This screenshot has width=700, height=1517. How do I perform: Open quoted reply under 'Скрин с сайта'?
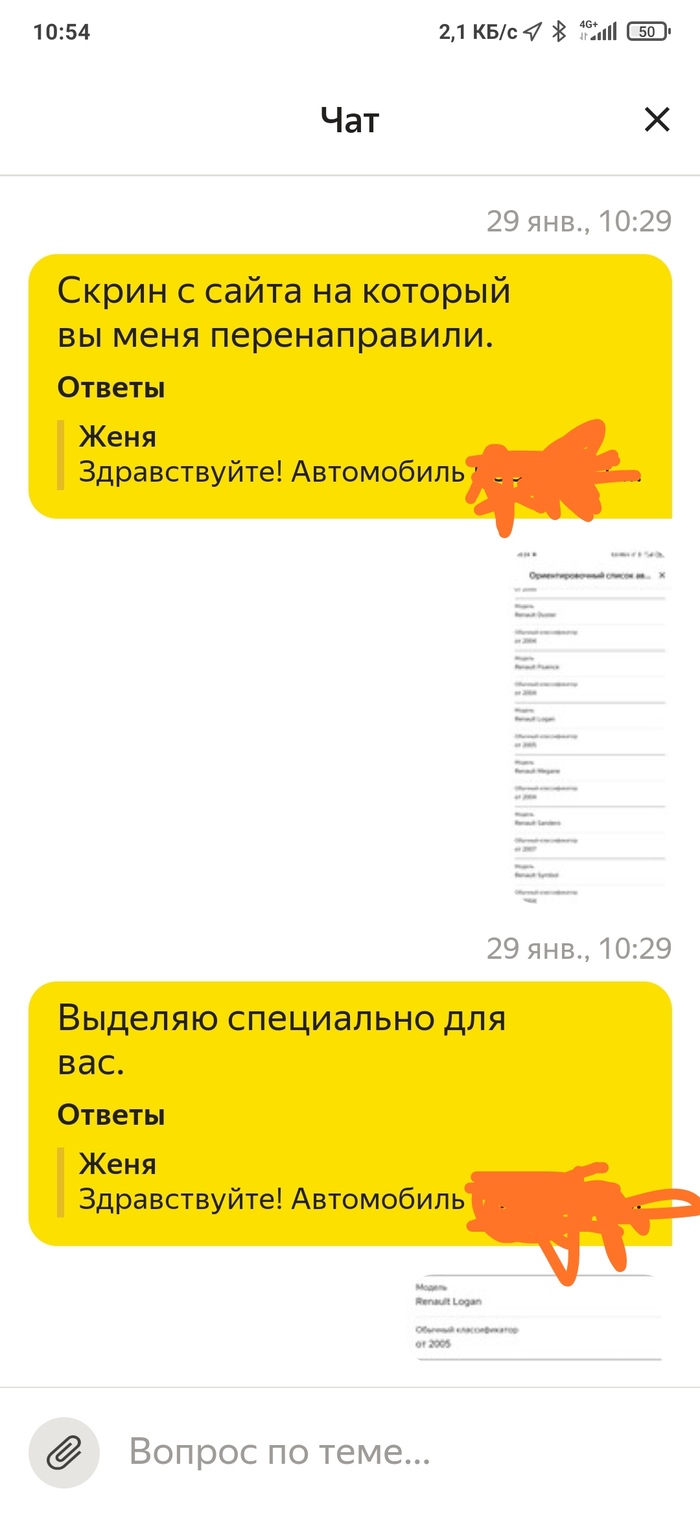click(x=270, y=456)
